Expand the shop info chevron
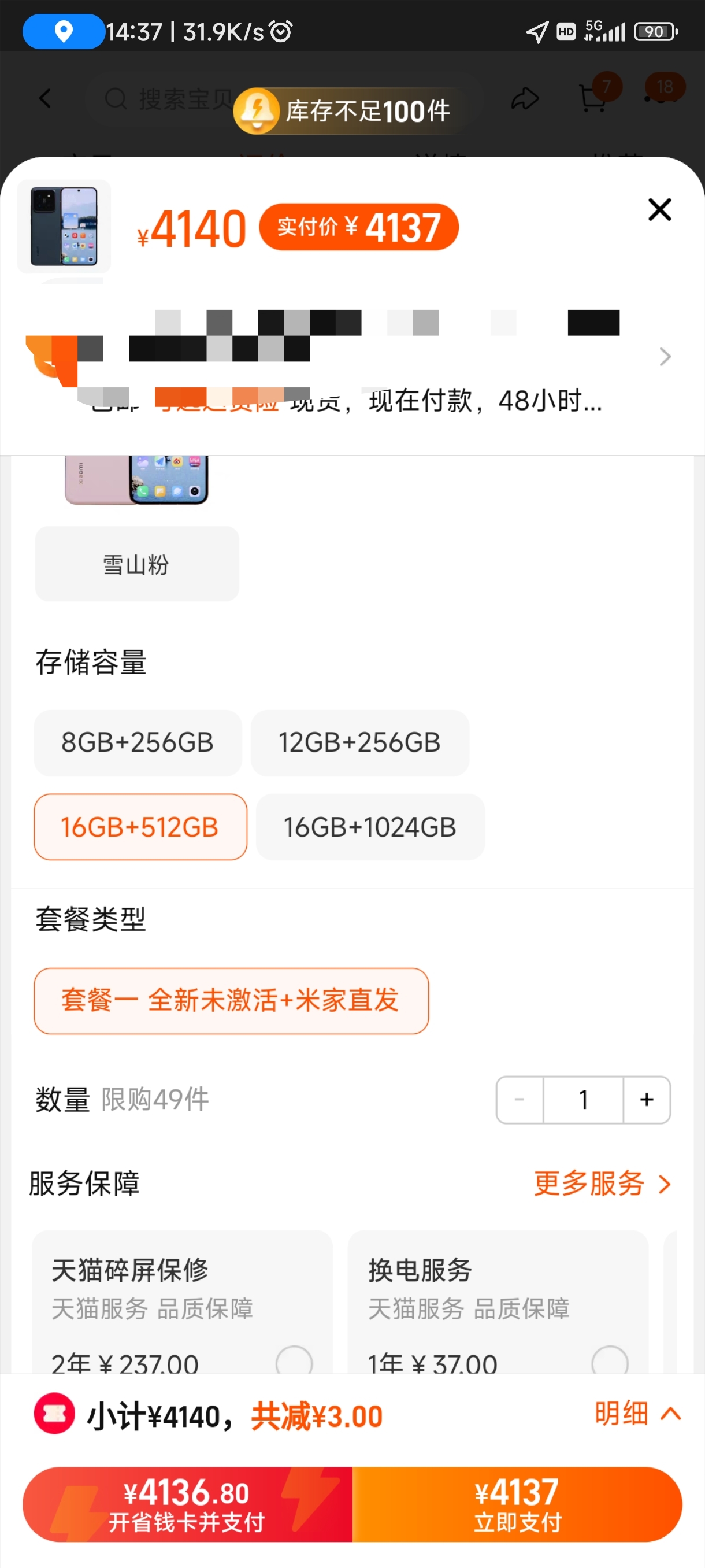 (663, 357)
